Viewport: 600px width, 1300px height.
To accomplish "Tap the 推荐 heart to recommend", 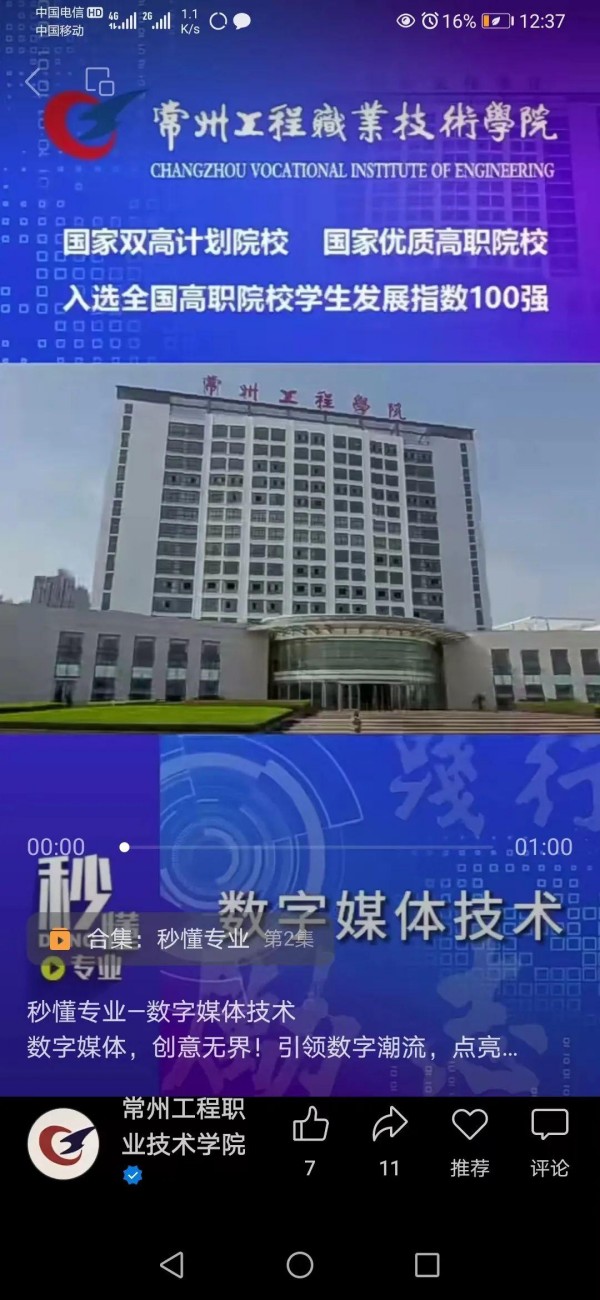I will pos(469,1126).
